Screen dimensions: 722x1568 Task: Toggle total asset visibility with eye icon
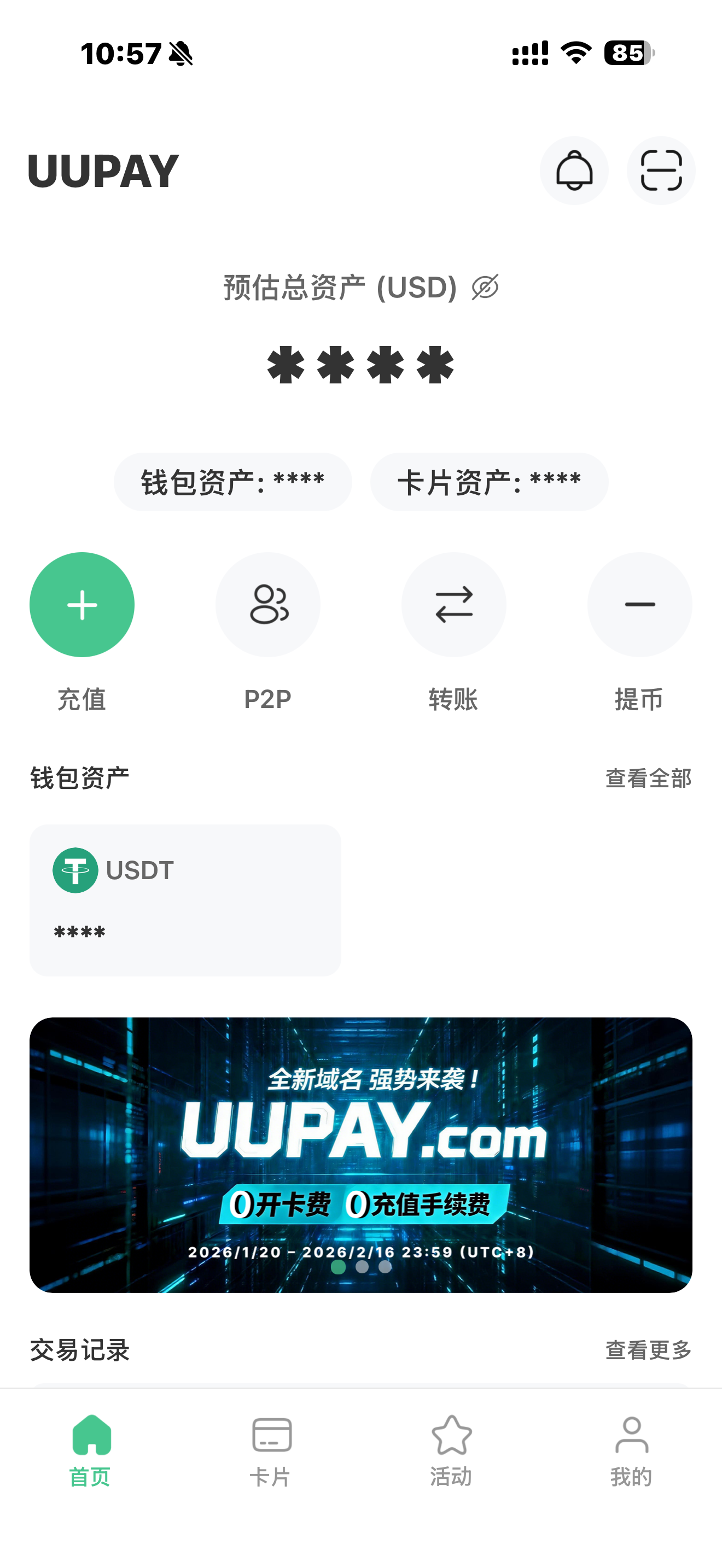click(x=483, y=288)
